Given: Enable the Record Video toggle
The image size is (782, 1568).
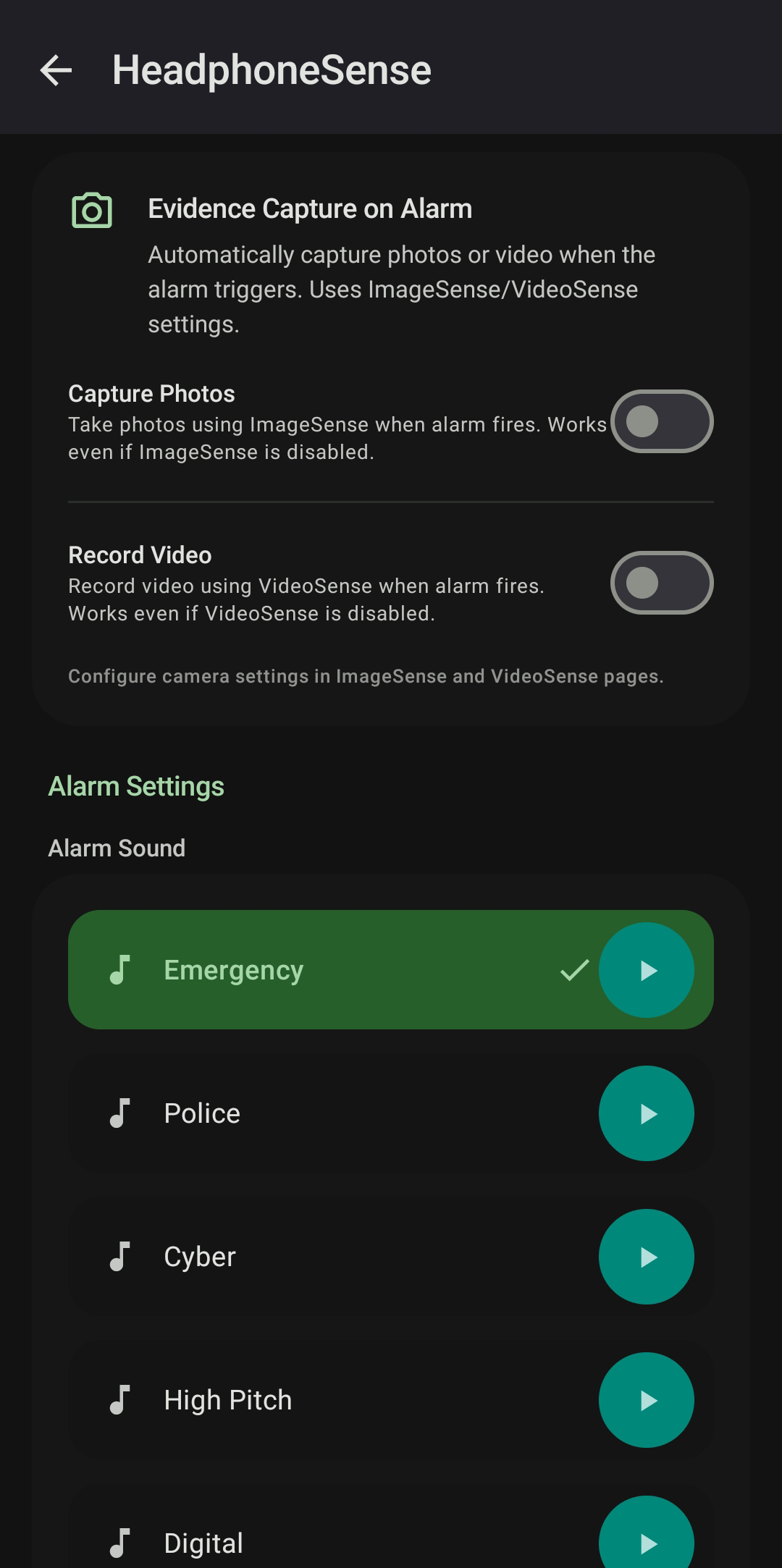Looking at the screenshot, I should [x=661, y=583].
